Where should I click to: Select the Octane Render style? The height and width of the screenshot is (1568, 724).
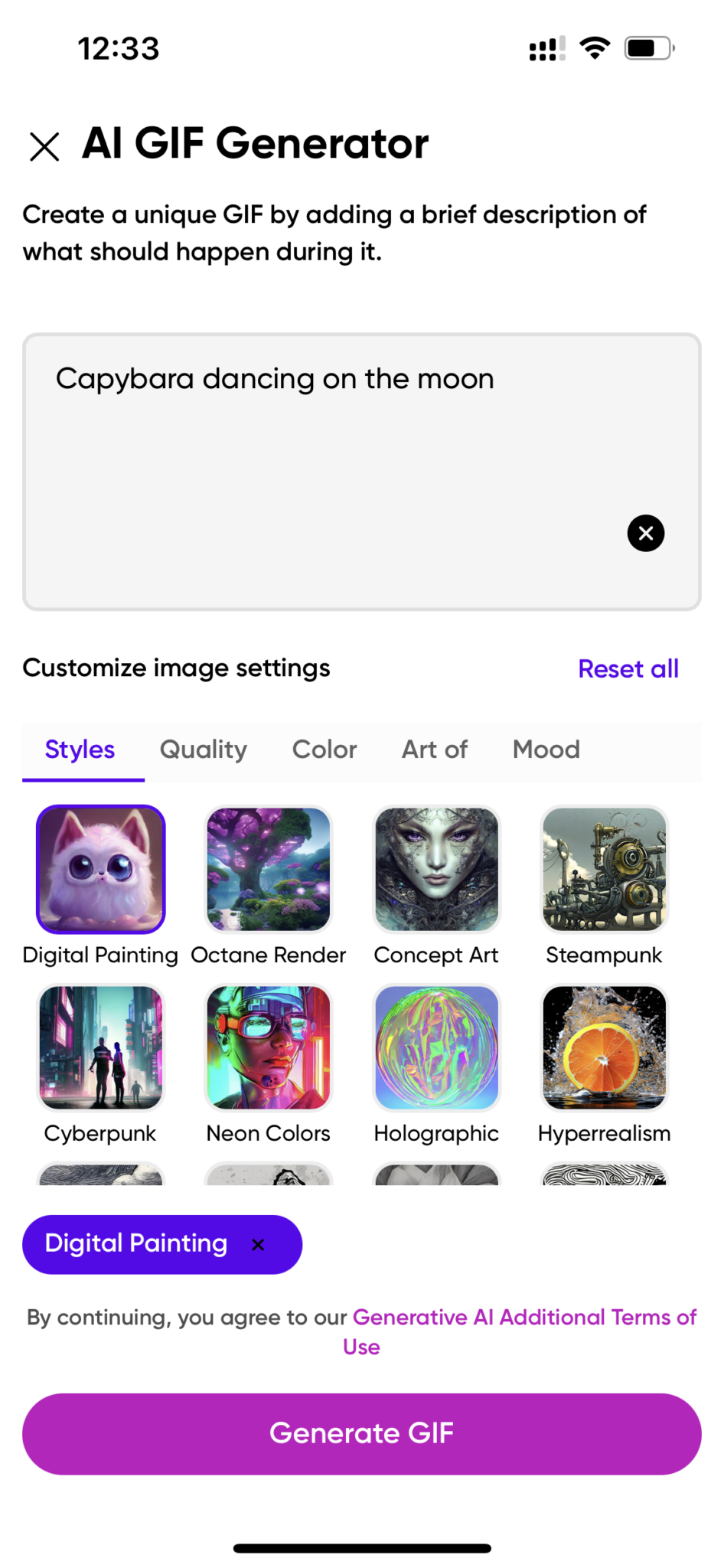[268, 869]
